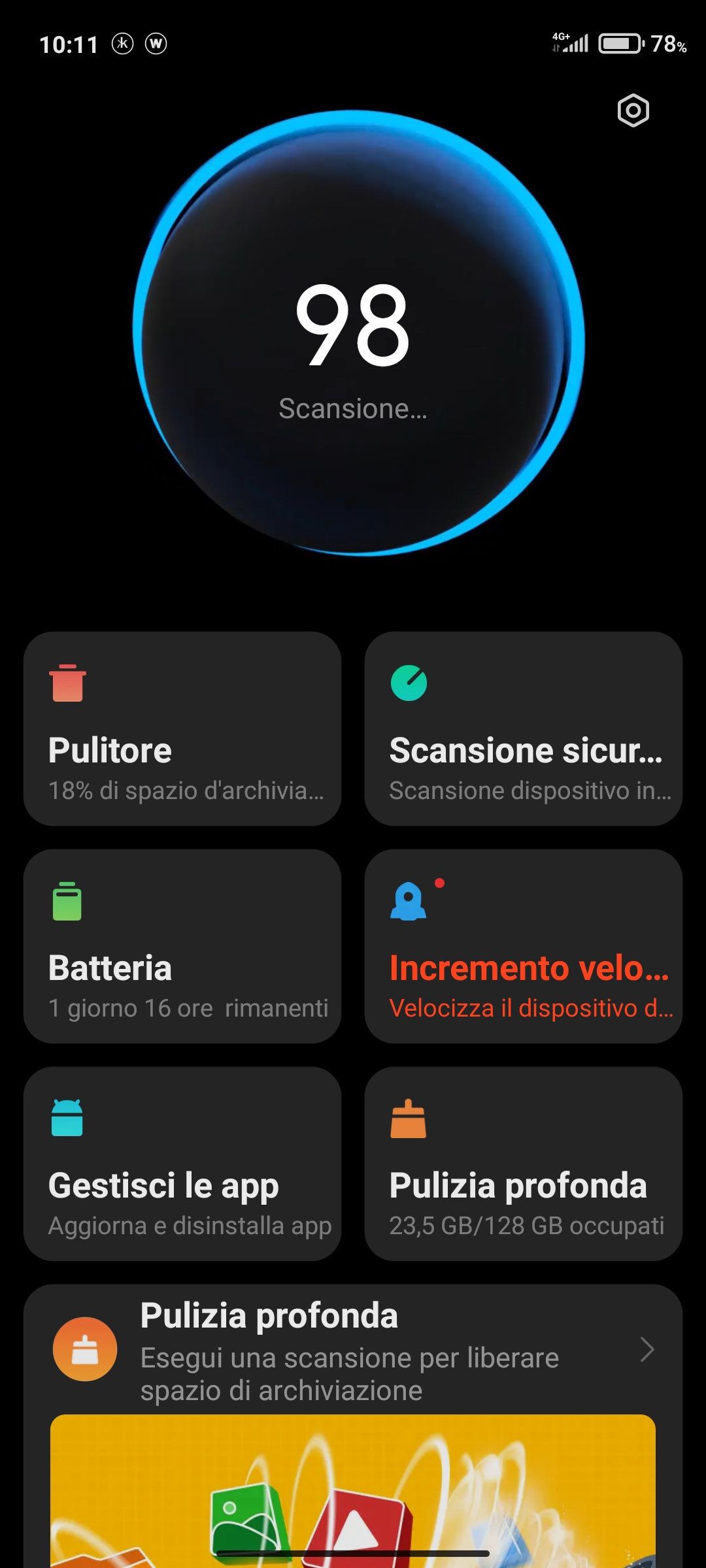
Task: Open the Pulizia profonda storage card
Action: (524, 1164)
